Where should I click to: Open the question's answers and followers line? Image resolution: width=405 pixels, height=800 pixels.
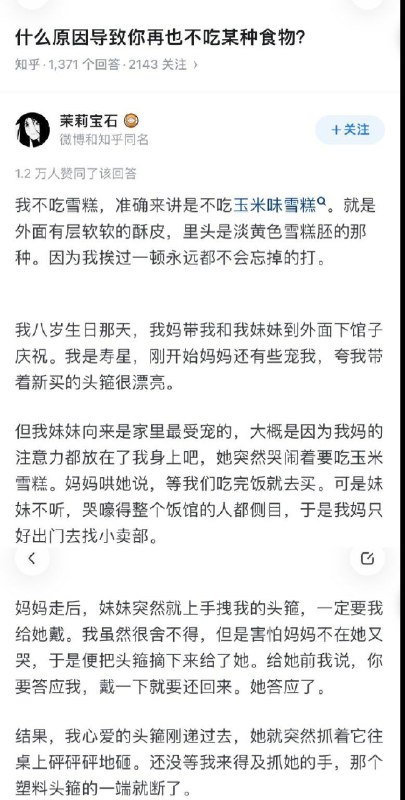pyautogui.click(x=107, y=65)
